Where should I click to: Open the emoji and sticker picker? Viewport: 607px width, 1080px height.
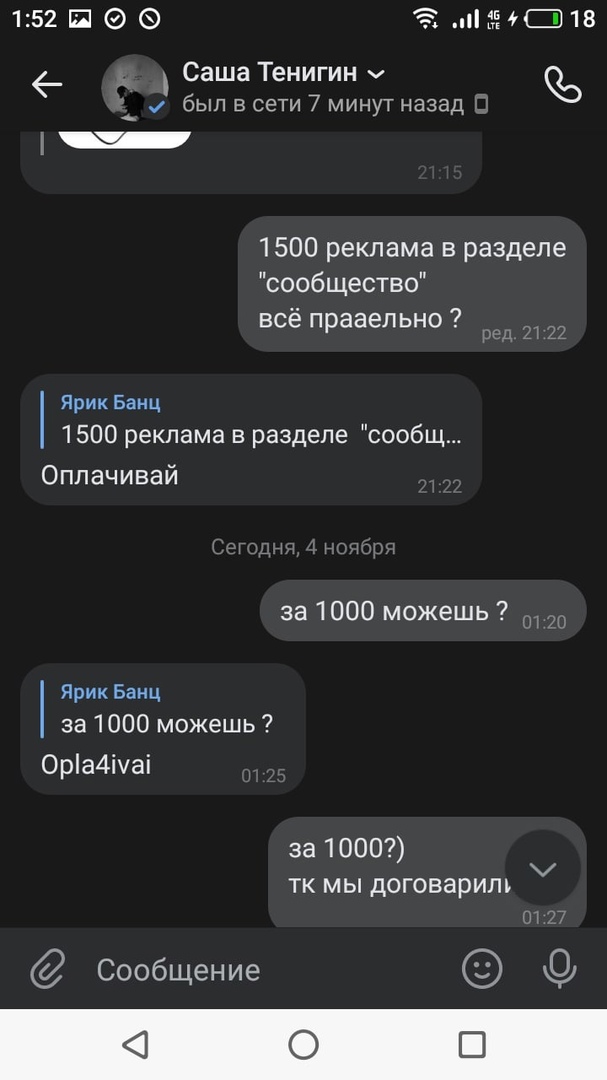(482, 969)
